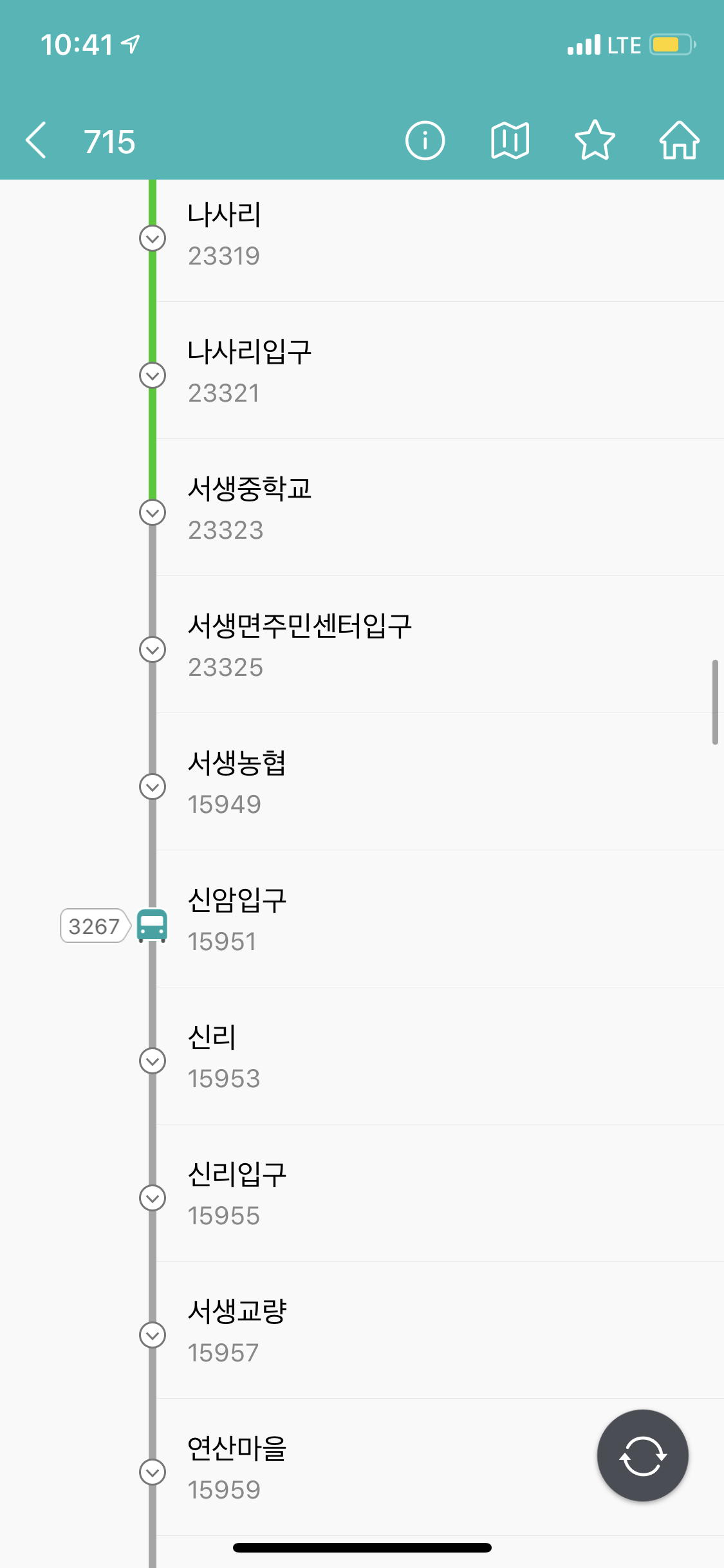Refresh bus location with floating button
Viewport: 724px width, 1568px height.
pyautogui.click(x=642, y=1455)
